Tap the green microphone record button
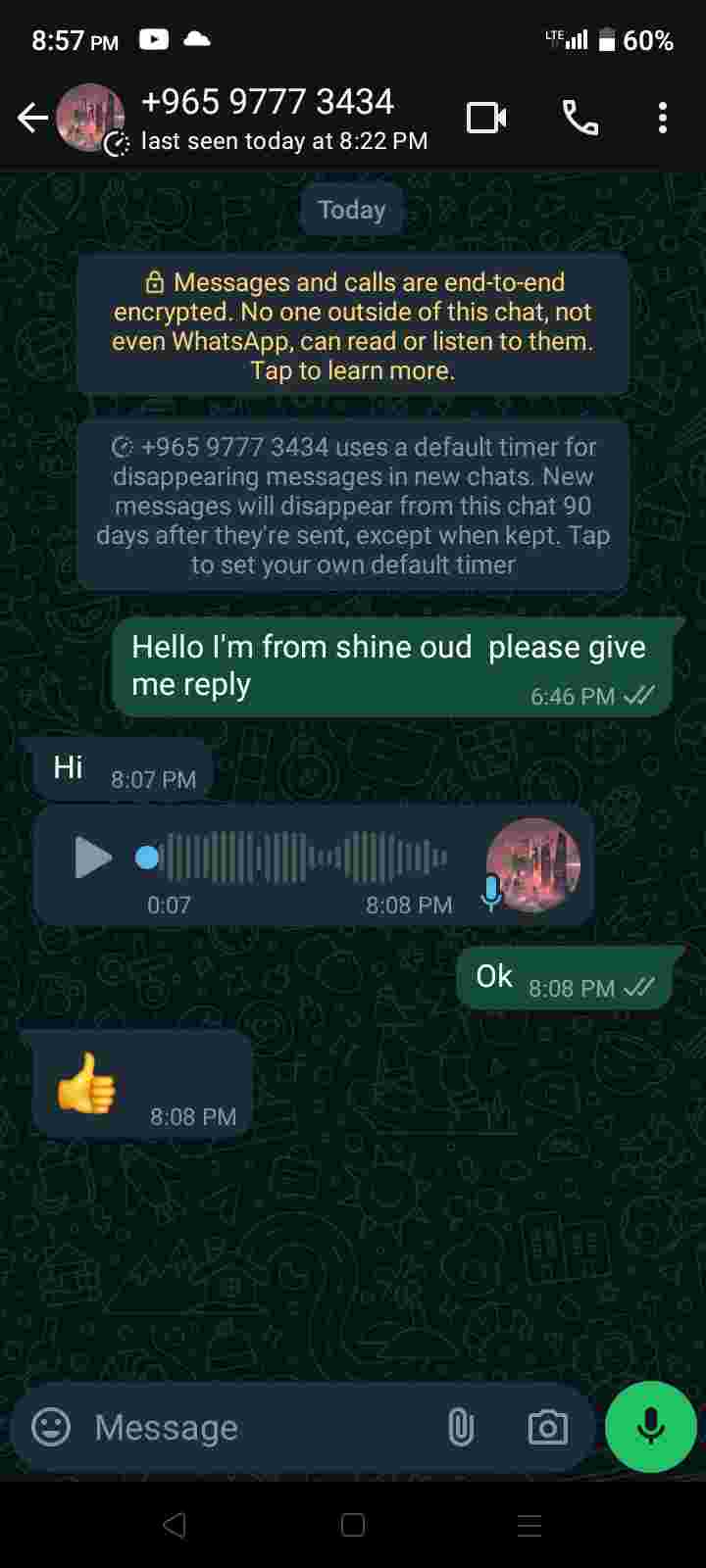 coord(651,1427)
